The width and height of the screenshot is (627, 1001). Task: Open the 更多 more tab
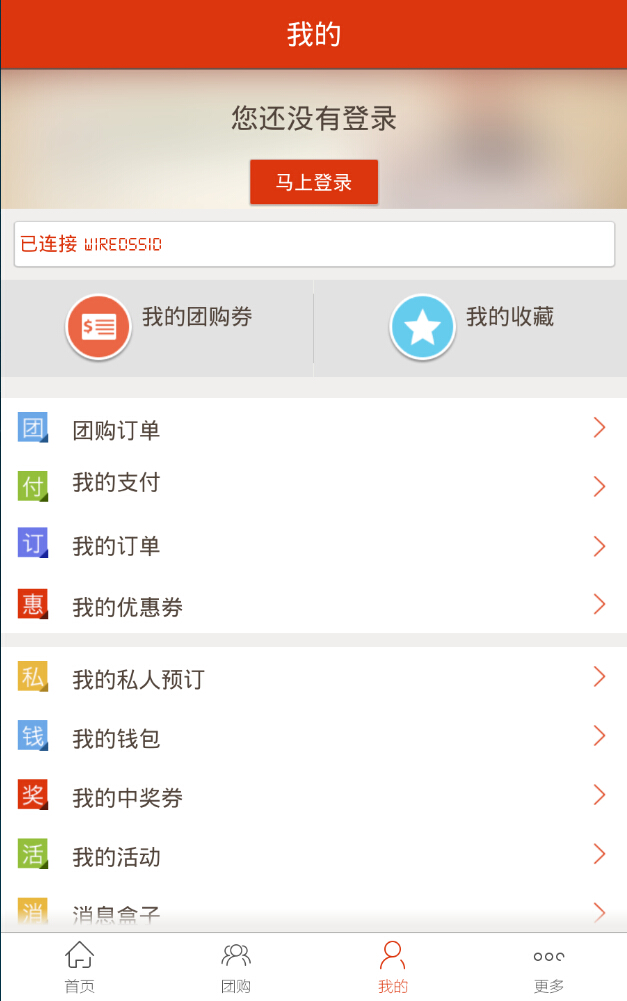click(549, 967)
